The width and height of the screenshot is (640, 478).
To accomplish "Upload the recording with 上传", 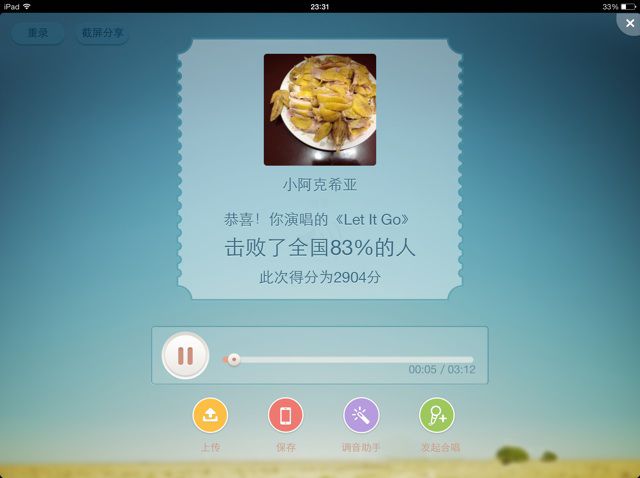I will (210, 414).
